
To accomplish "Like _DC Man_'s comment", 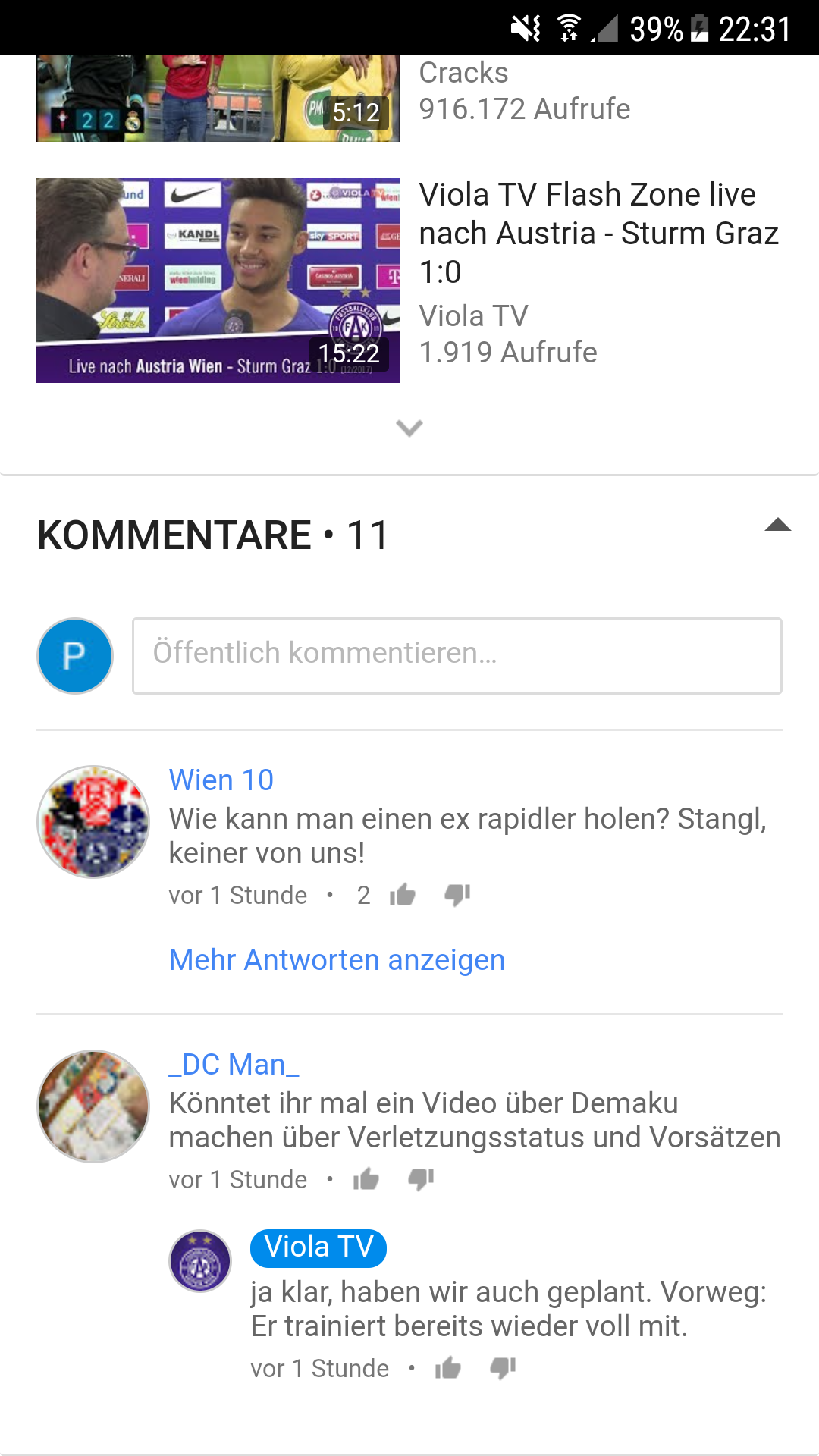I will click(x=366, y=1179).
